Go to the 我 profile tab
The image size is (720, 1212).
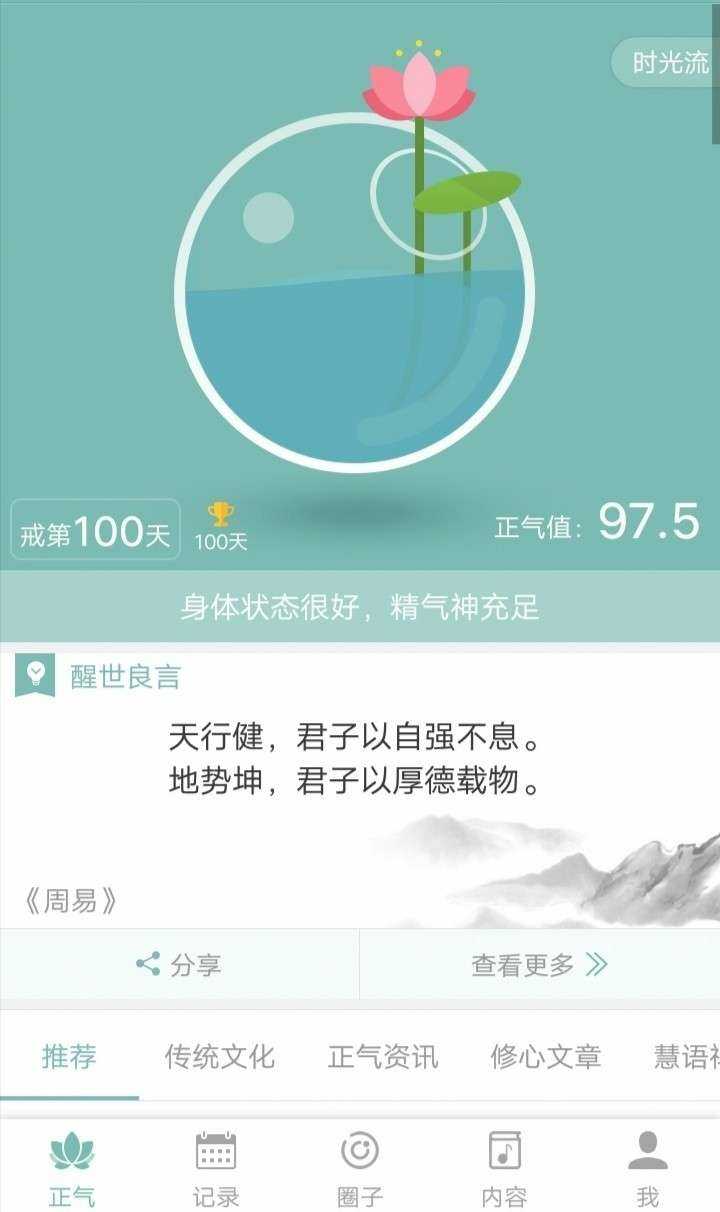pyautogui.click(x=648, y=1166)
